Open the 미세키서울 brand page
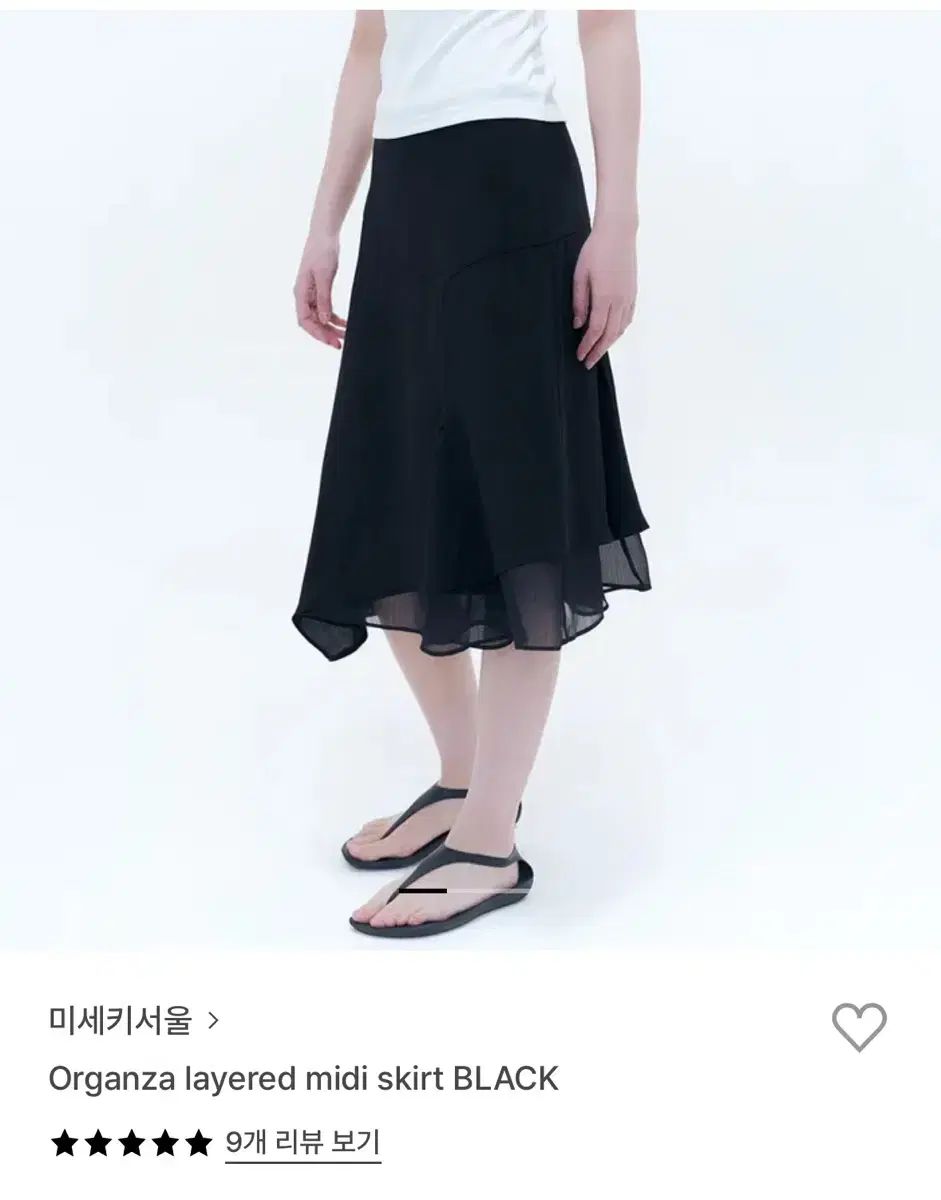The image size is (941, 1200). tap(133, 1020)
